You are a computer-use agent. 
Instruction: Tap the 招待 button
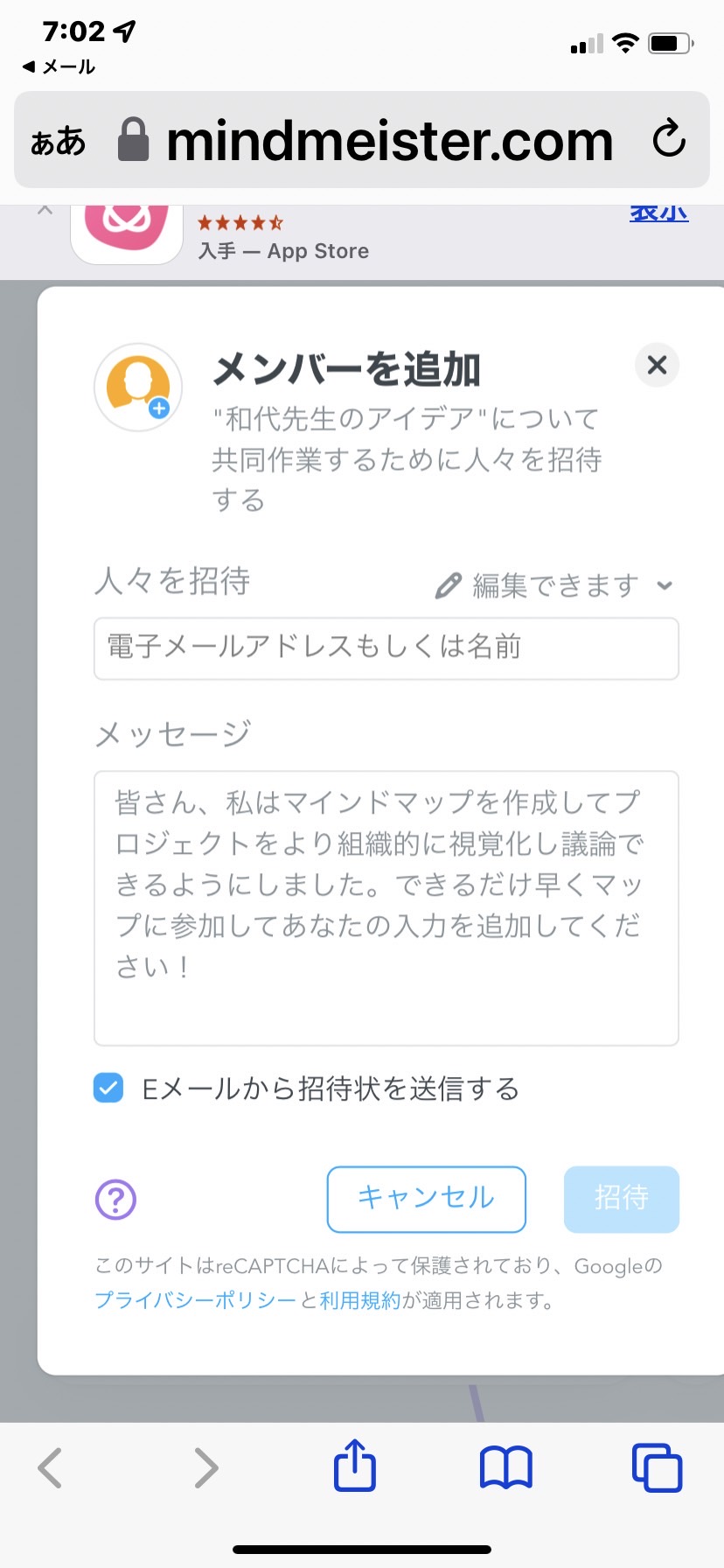point(622,1199)
